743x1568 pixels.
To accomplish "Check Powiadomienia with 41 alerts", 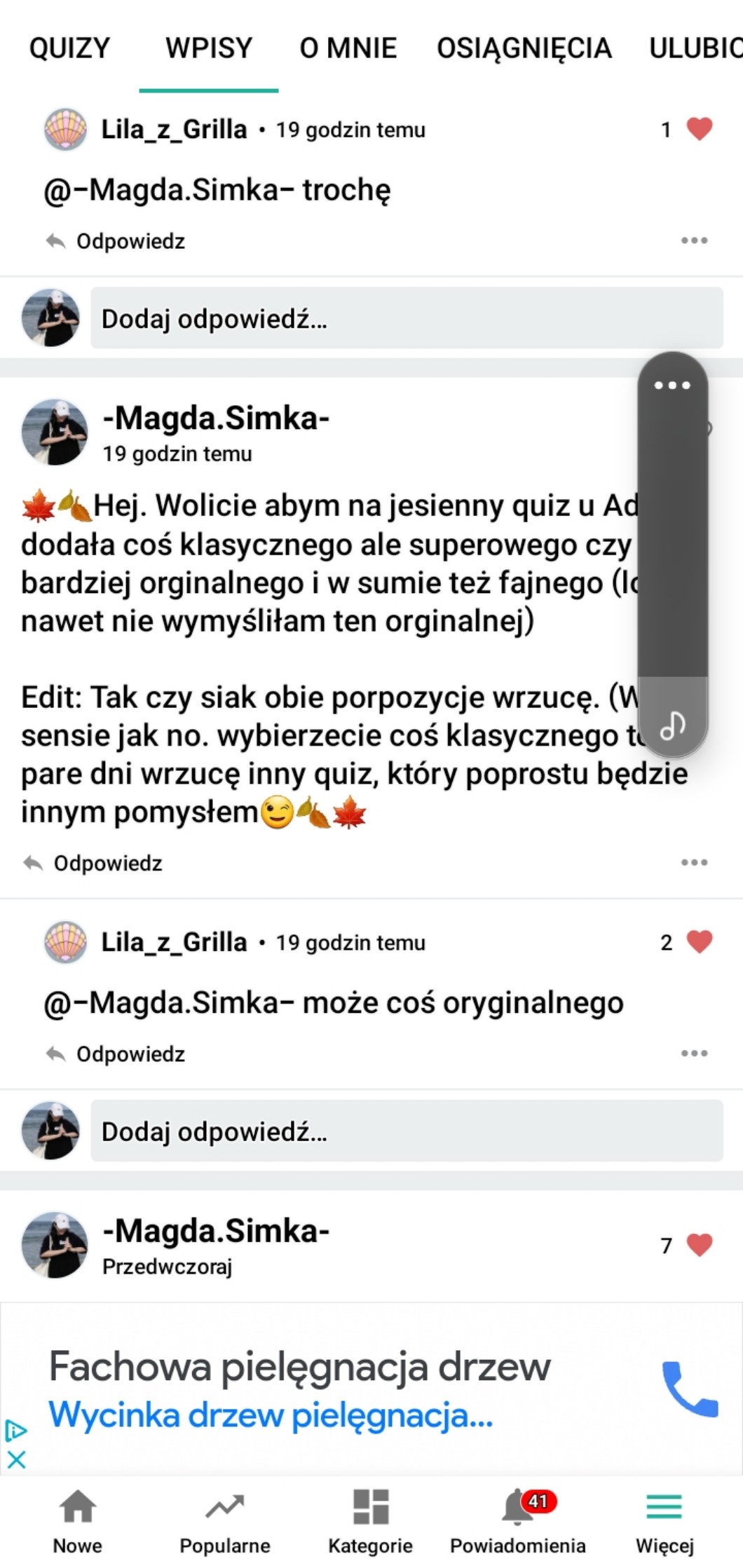I will tap(518, 1521).
